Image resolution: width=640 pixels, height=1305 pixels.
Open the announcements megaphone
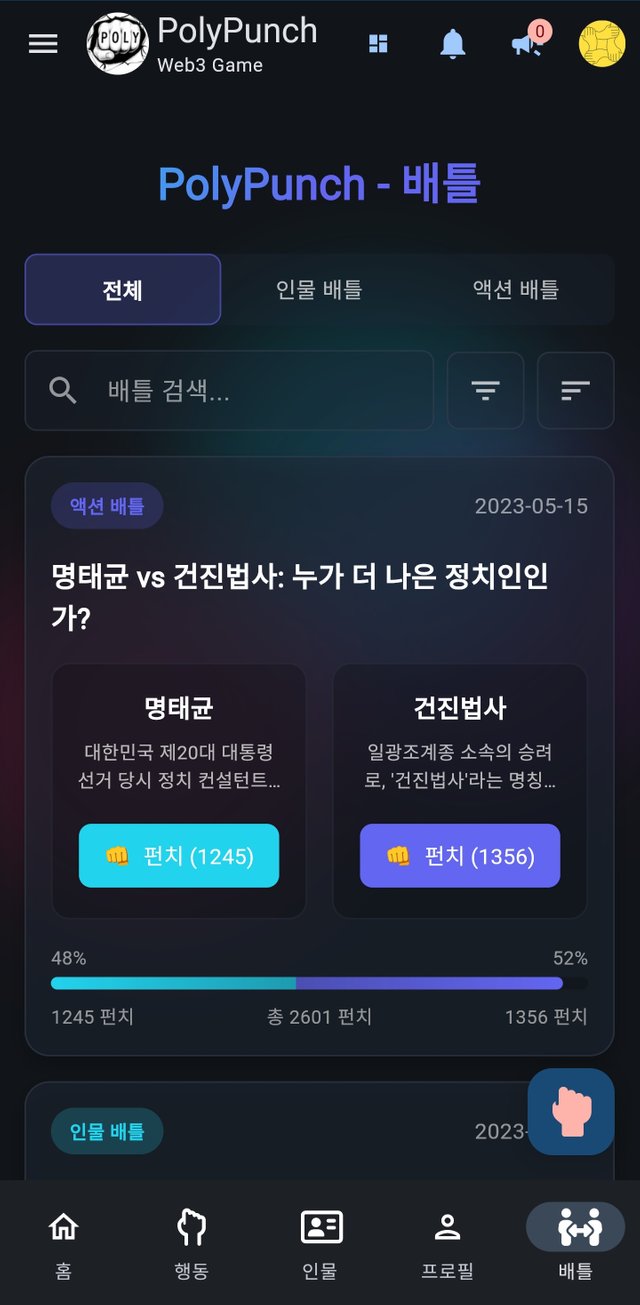(527, 43)
